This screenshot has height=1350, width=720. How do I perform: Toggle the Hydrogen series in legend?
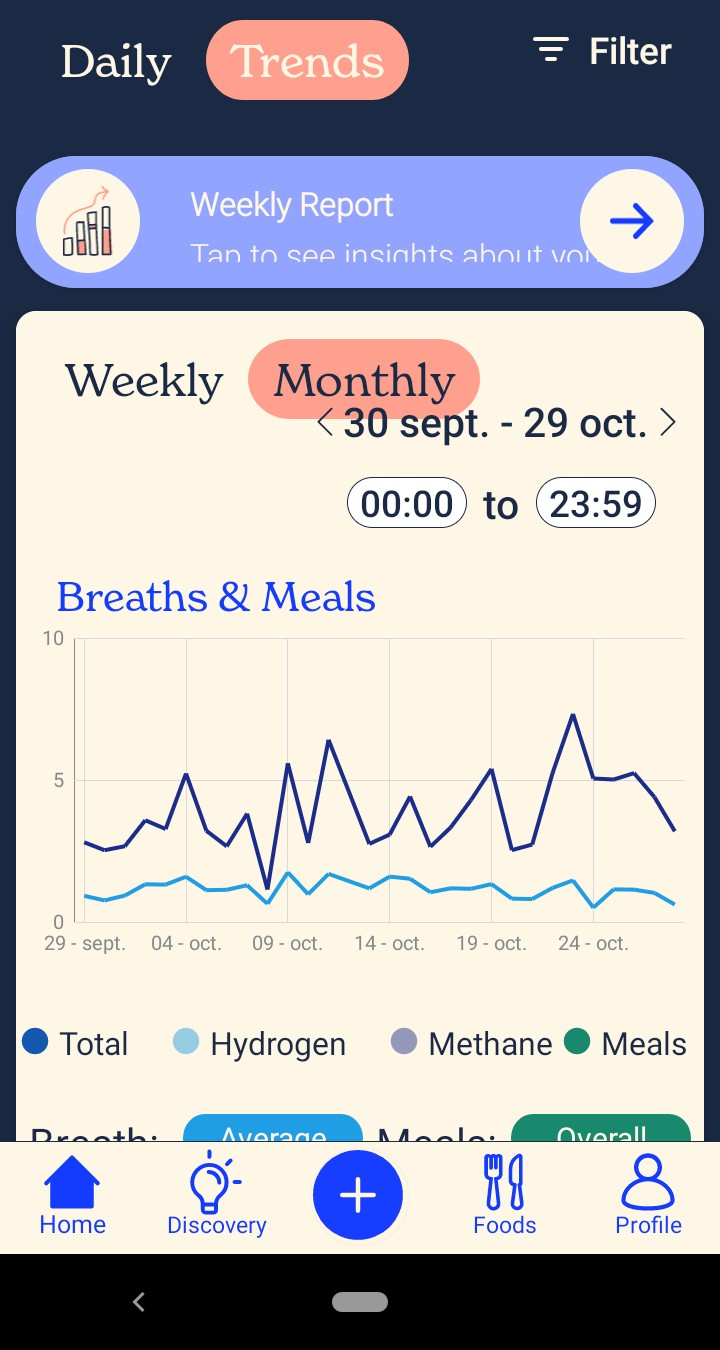pos(260,1043)
